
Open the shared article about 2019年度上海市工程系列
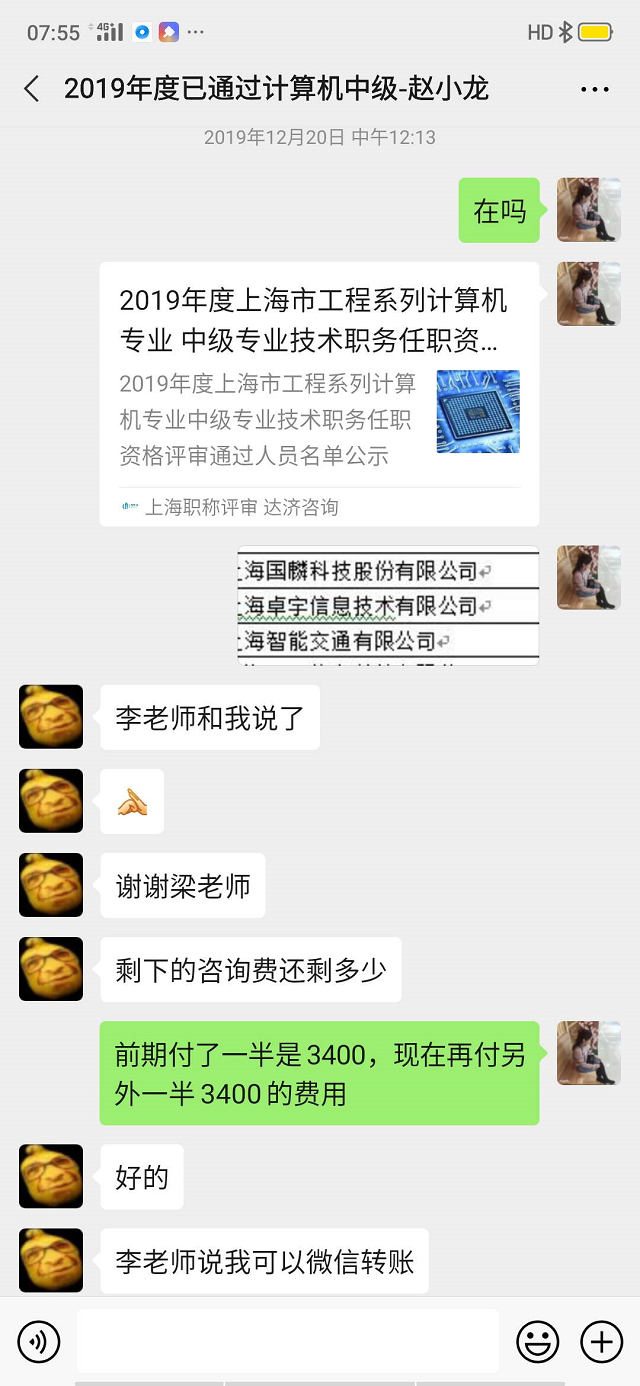click(x=319, y=394)
